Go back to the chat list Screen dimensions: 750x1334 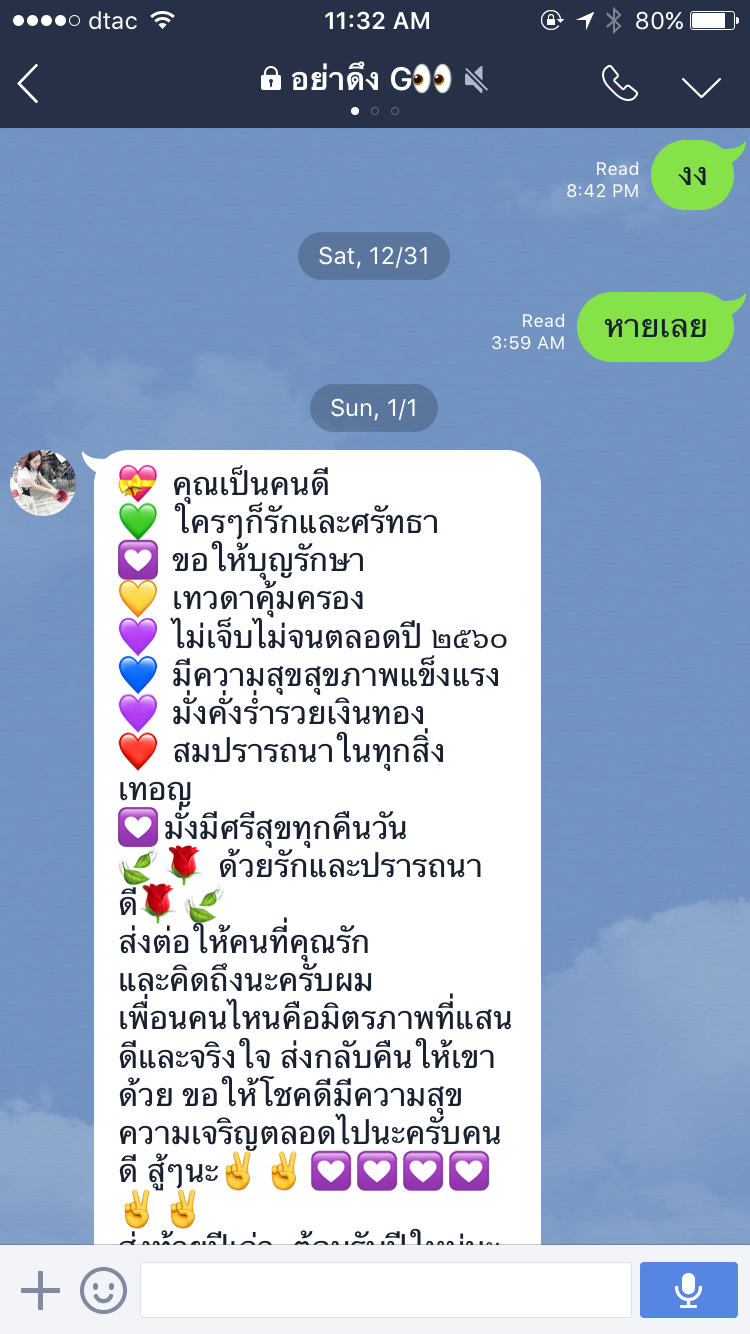pos(28,84)
